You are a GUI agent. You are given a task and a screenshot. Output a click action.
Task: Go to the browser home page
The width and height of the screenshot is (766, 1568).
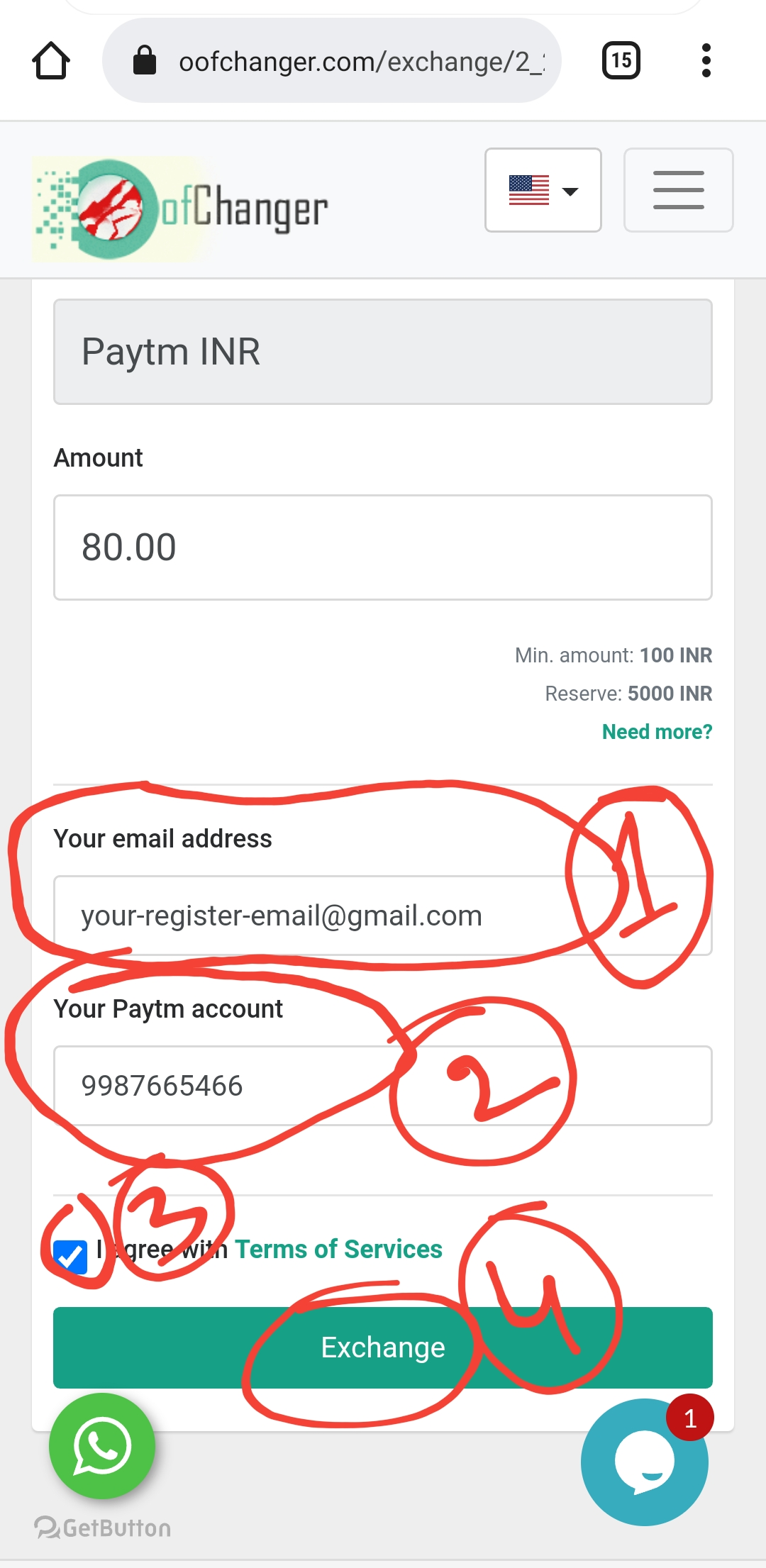coord(51,61)
